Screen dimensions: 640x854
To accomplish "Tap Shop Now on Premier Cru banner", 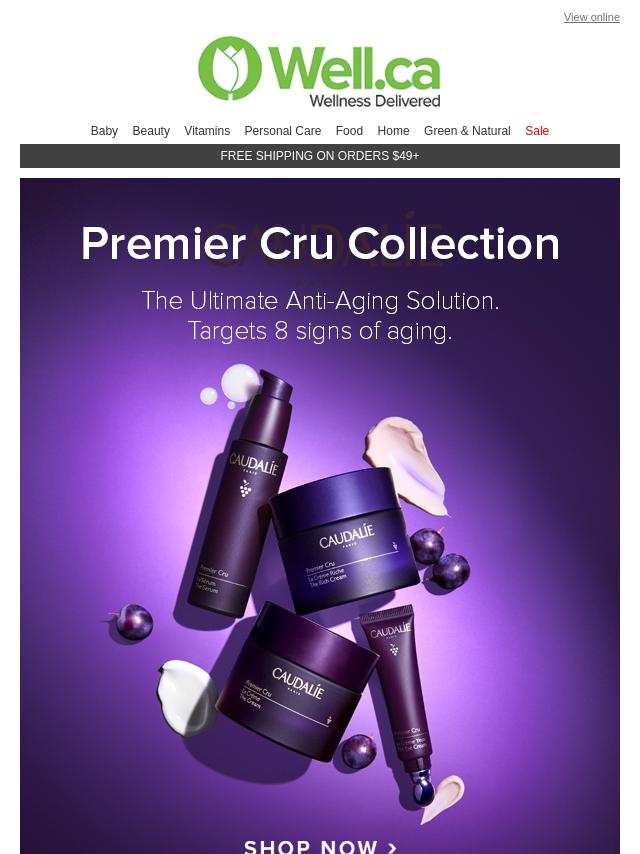I will click(x=320, y=845).
